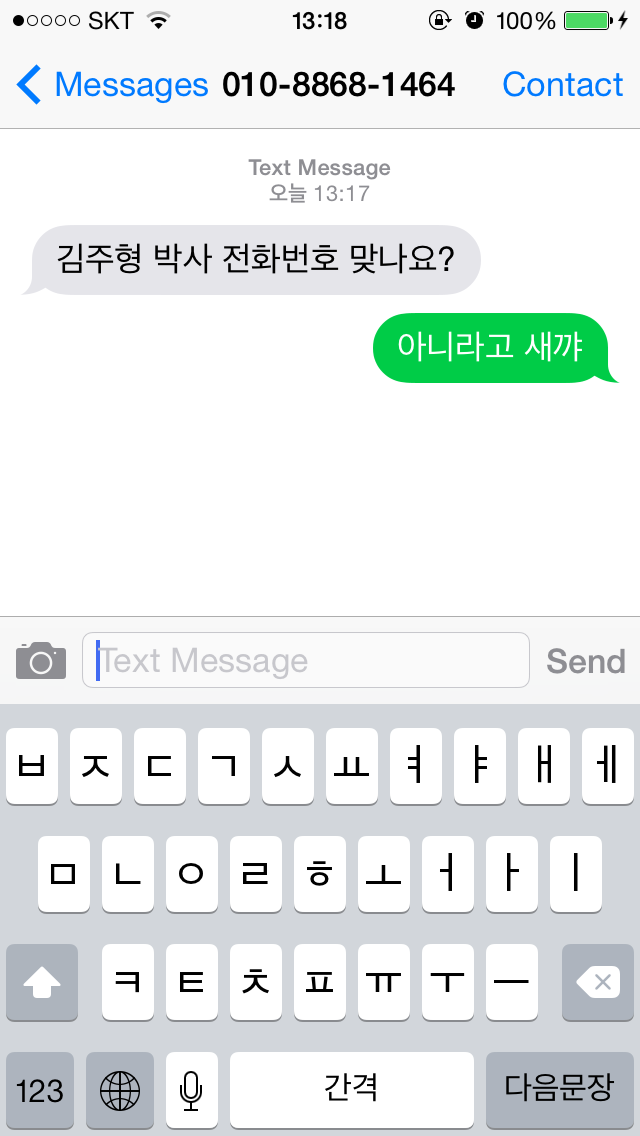Go back to the Messages list

click(x=112, y=85)
